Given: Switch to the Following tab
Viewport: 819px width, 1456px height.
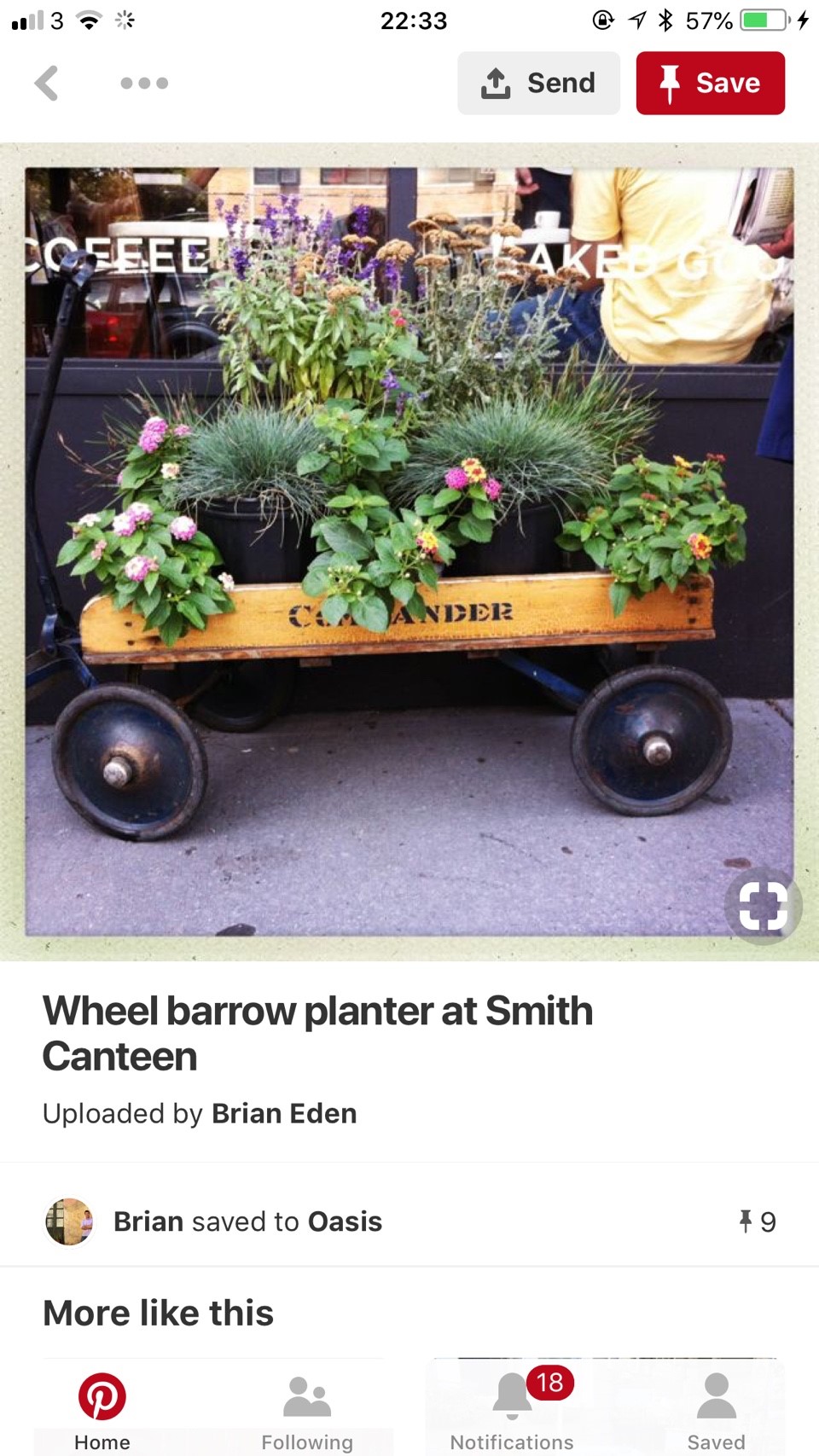Looking at the screenshot, I should (x=307, y=1411).
